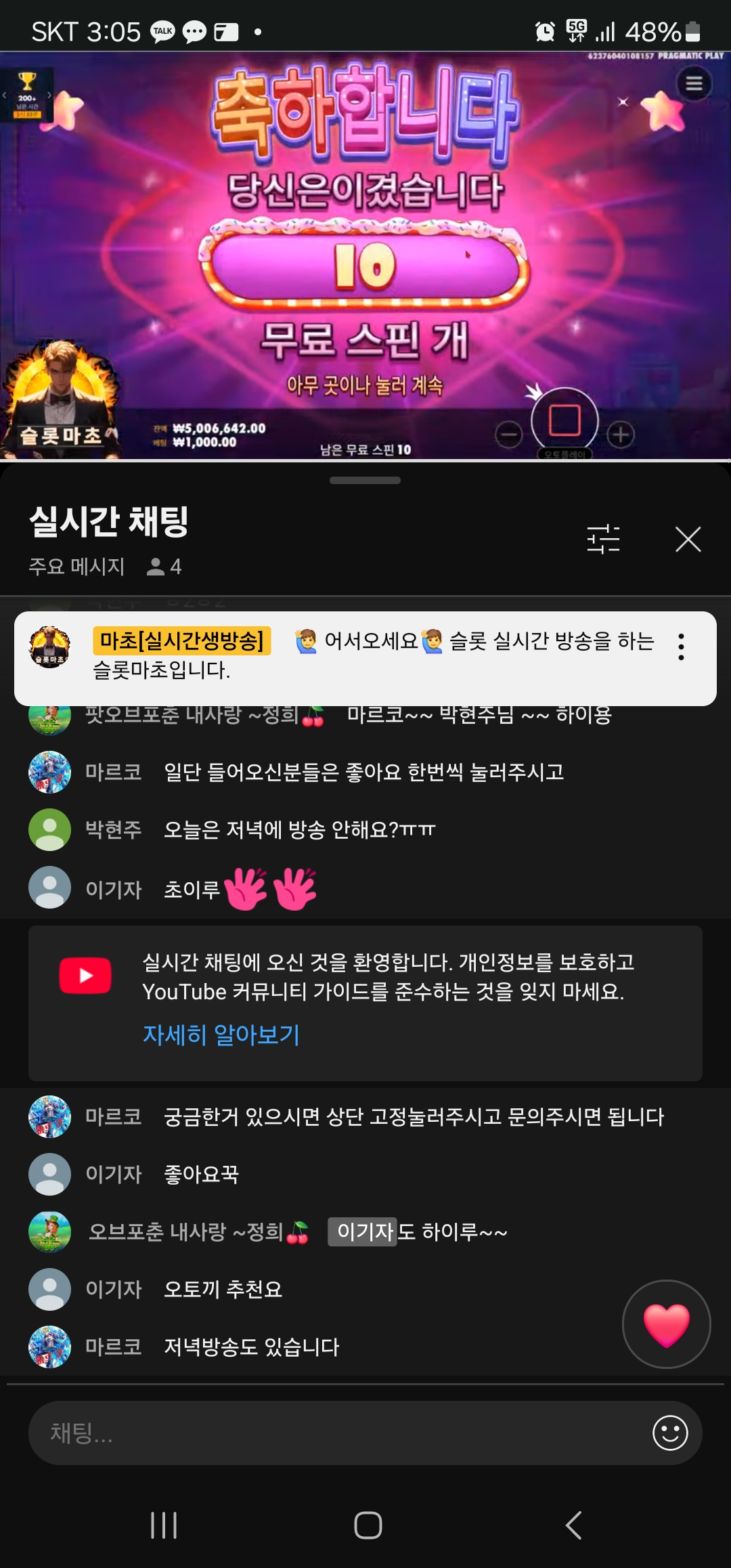Screen dimensions: 731x1568
Task: Open the emoji picker in the chat box
Action: click(670, 1433)
